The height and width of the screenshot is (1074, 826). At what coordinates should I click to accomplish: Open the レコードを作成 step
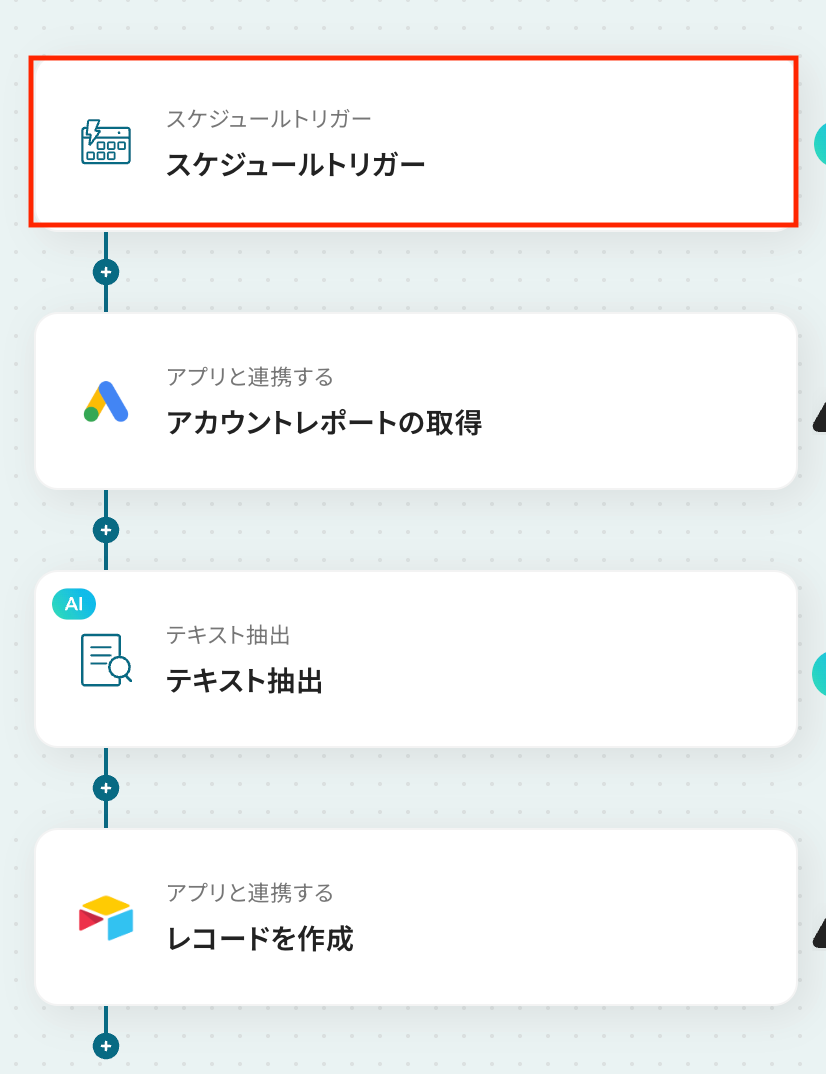tap(414, 917)
